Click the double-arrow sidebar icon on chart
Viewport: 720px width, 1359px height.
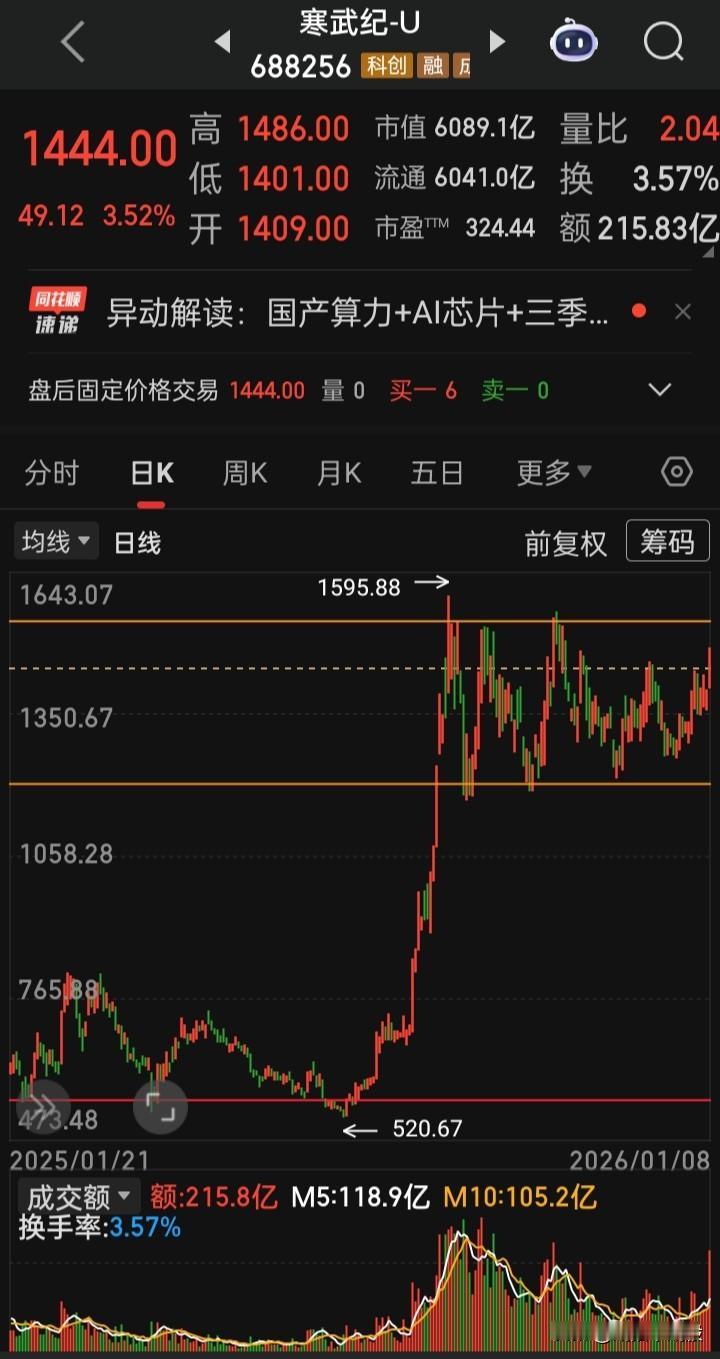(42, 1107)
